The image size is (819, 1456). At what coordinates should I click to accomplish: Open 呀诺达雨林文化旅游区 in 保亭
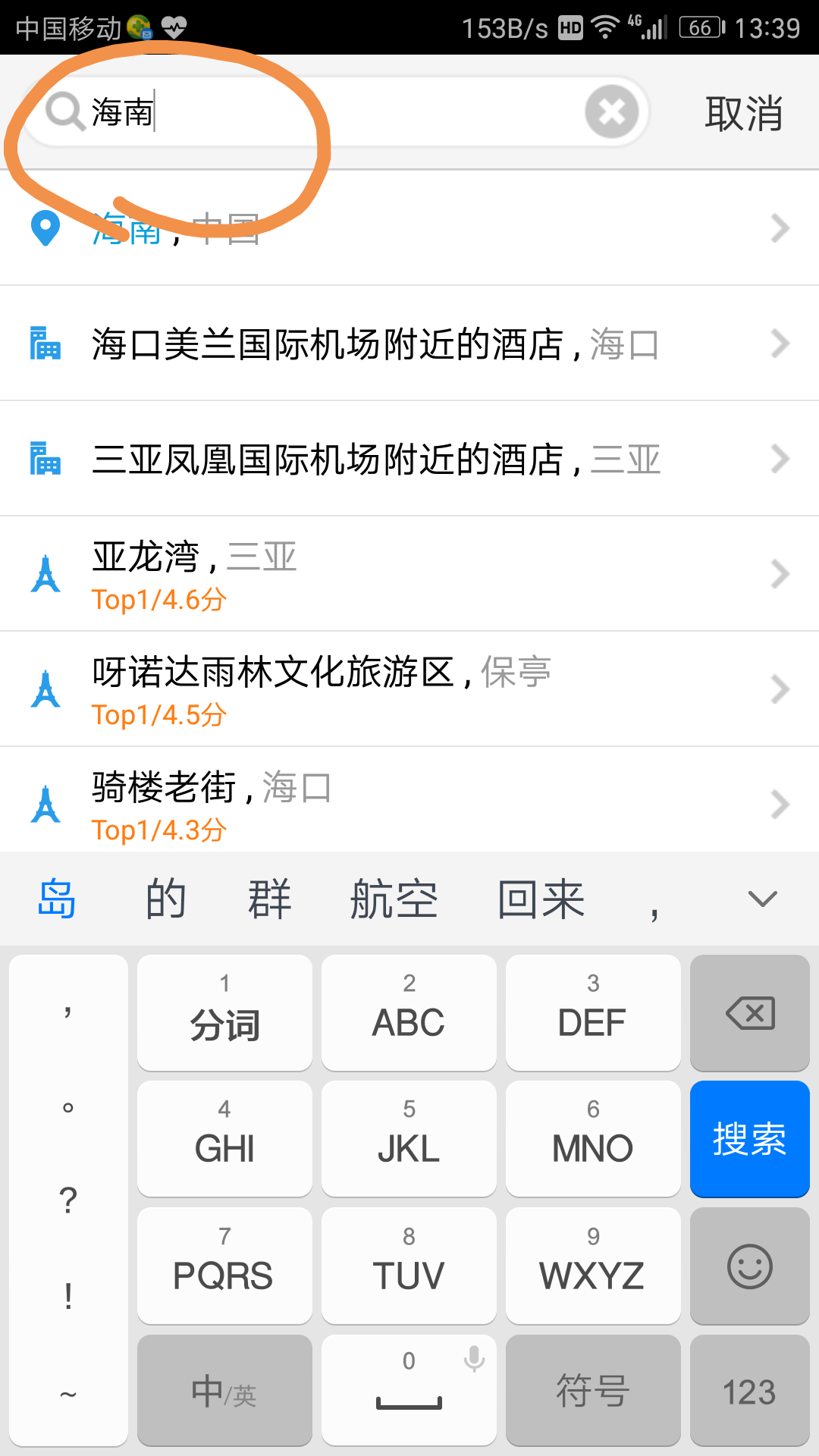coord(409,689)
